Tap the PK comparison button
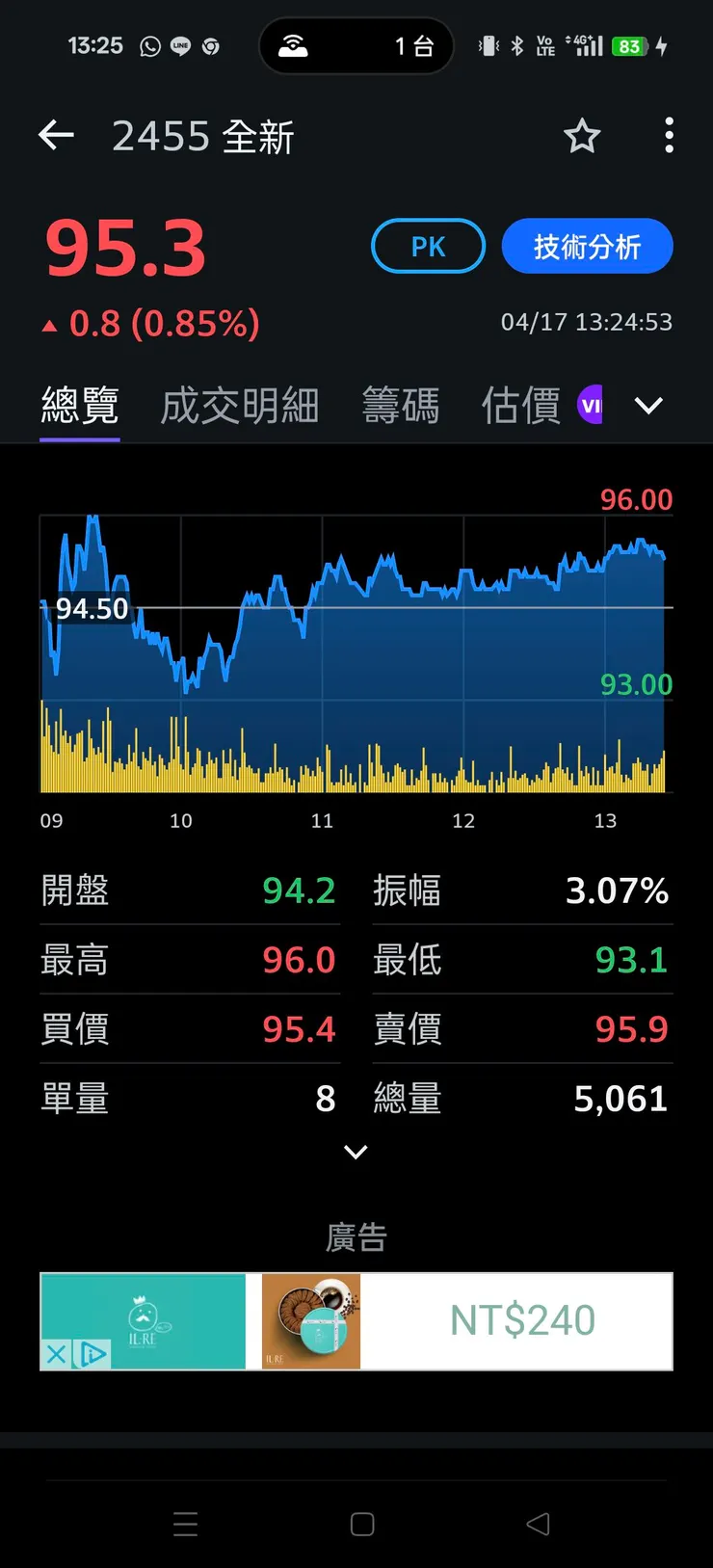This screenshot has height=1568, width=713. tap(427, 246)
